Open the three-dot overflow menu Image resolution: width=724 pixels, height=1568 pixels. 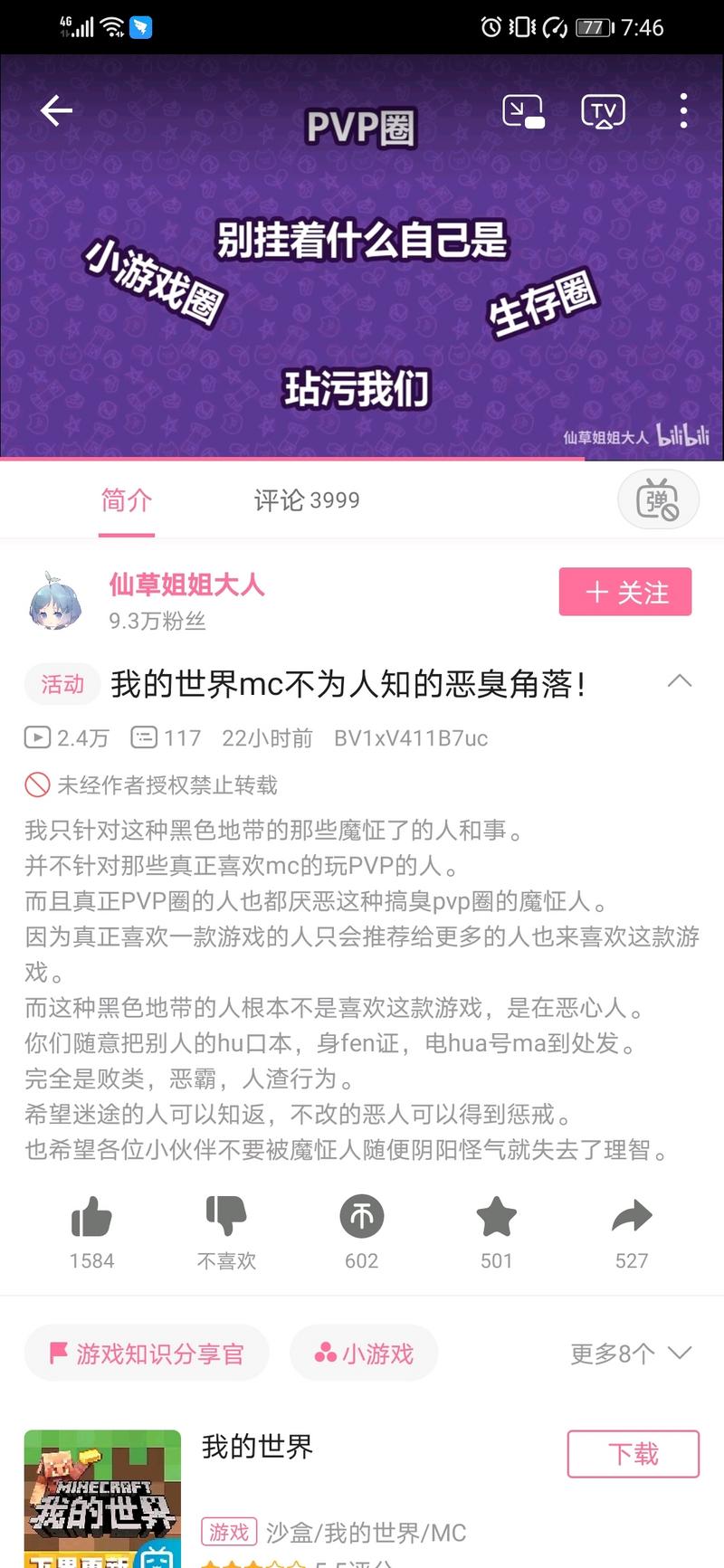(x=683, y=110)
